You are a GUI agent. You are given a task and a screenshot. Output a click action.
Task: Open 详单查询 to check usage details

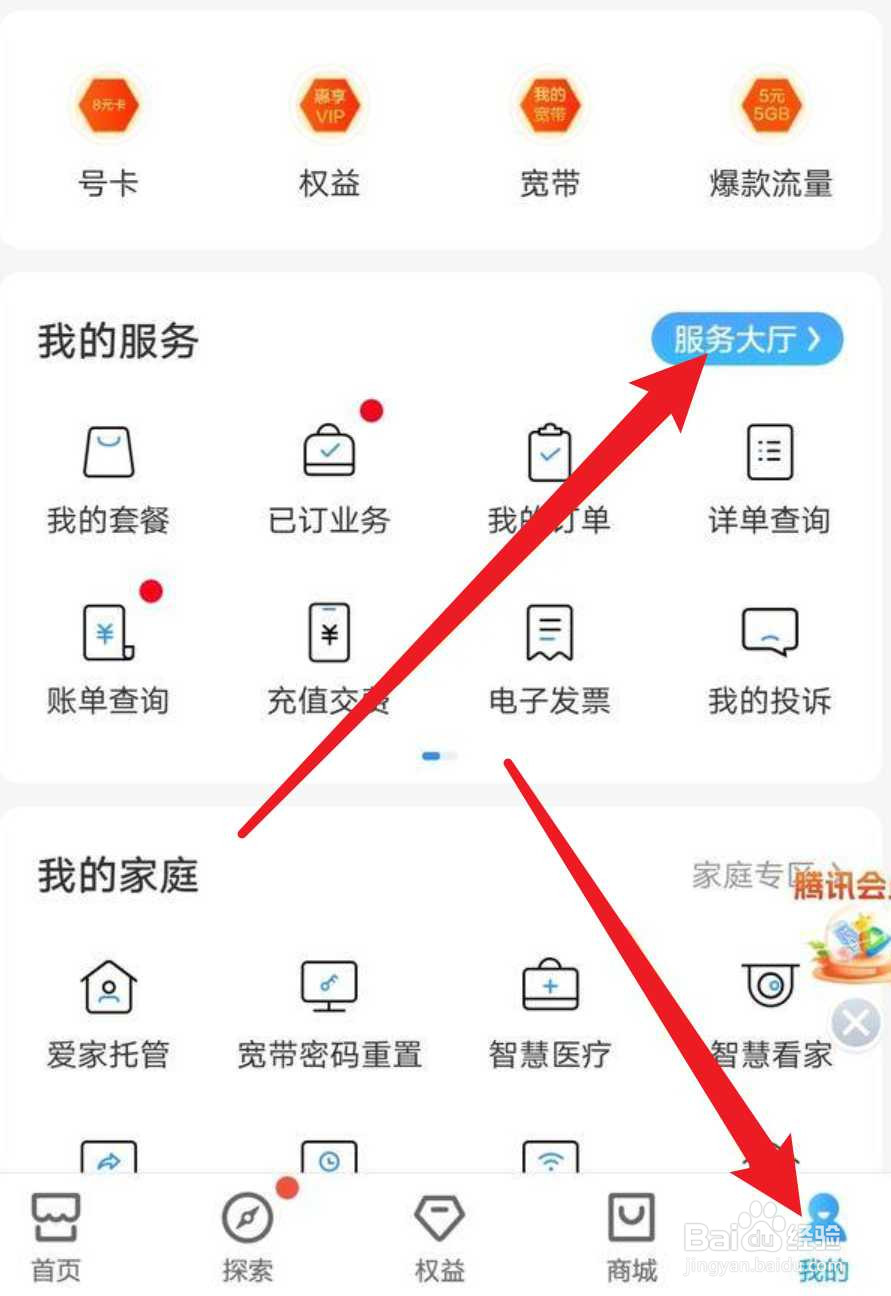(768, 475)
